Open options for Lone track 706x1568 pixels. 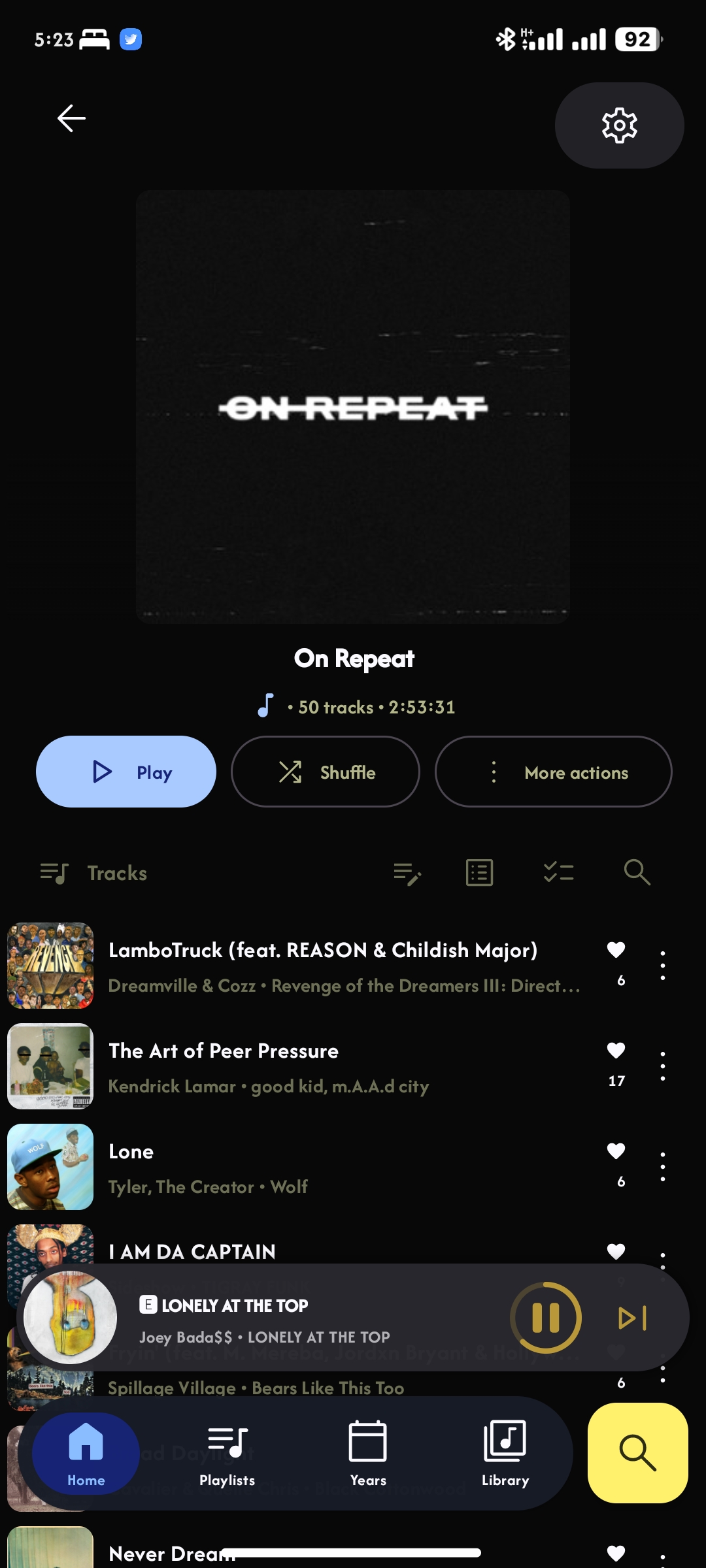[x=663, y=1167]
